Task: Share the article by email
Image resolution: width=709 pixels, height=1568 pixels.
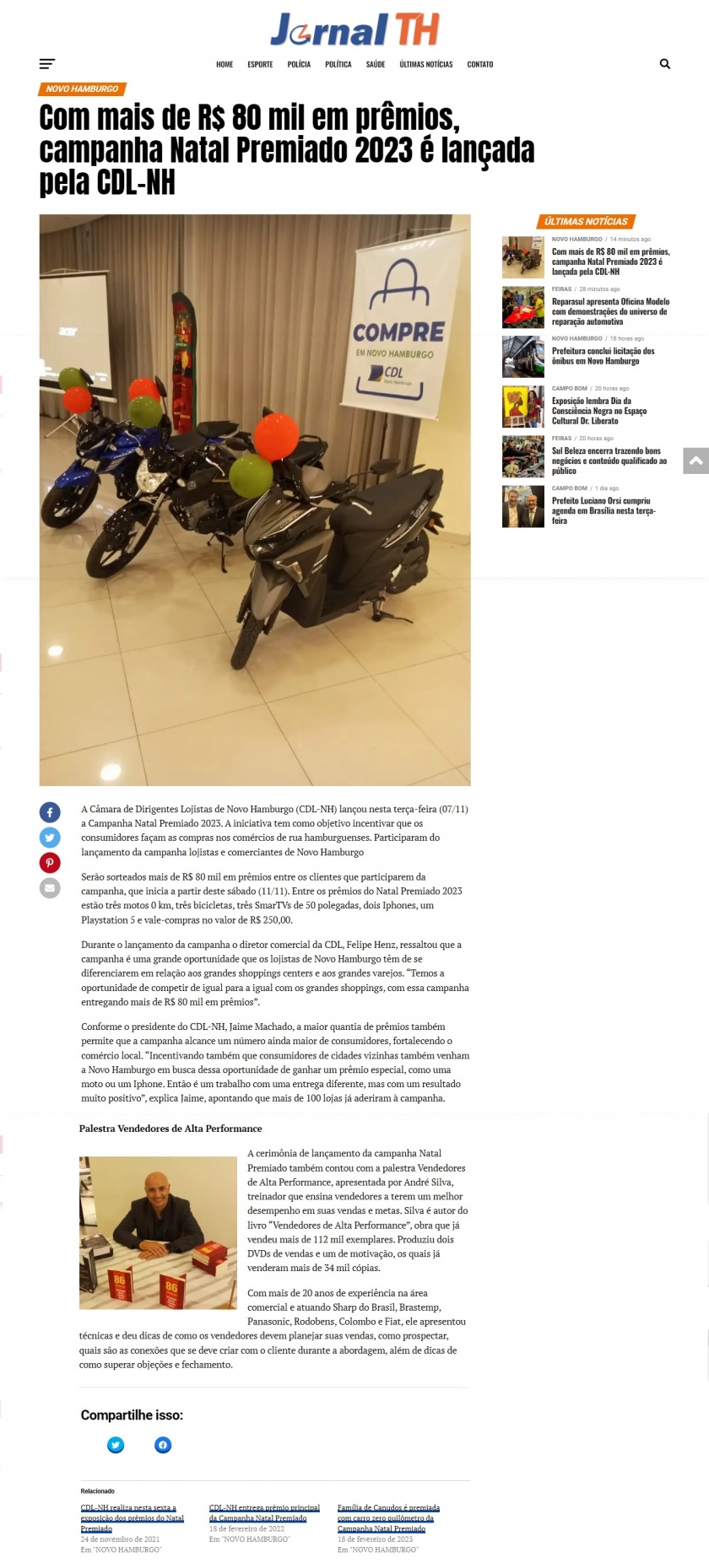Action: [50, 887]
